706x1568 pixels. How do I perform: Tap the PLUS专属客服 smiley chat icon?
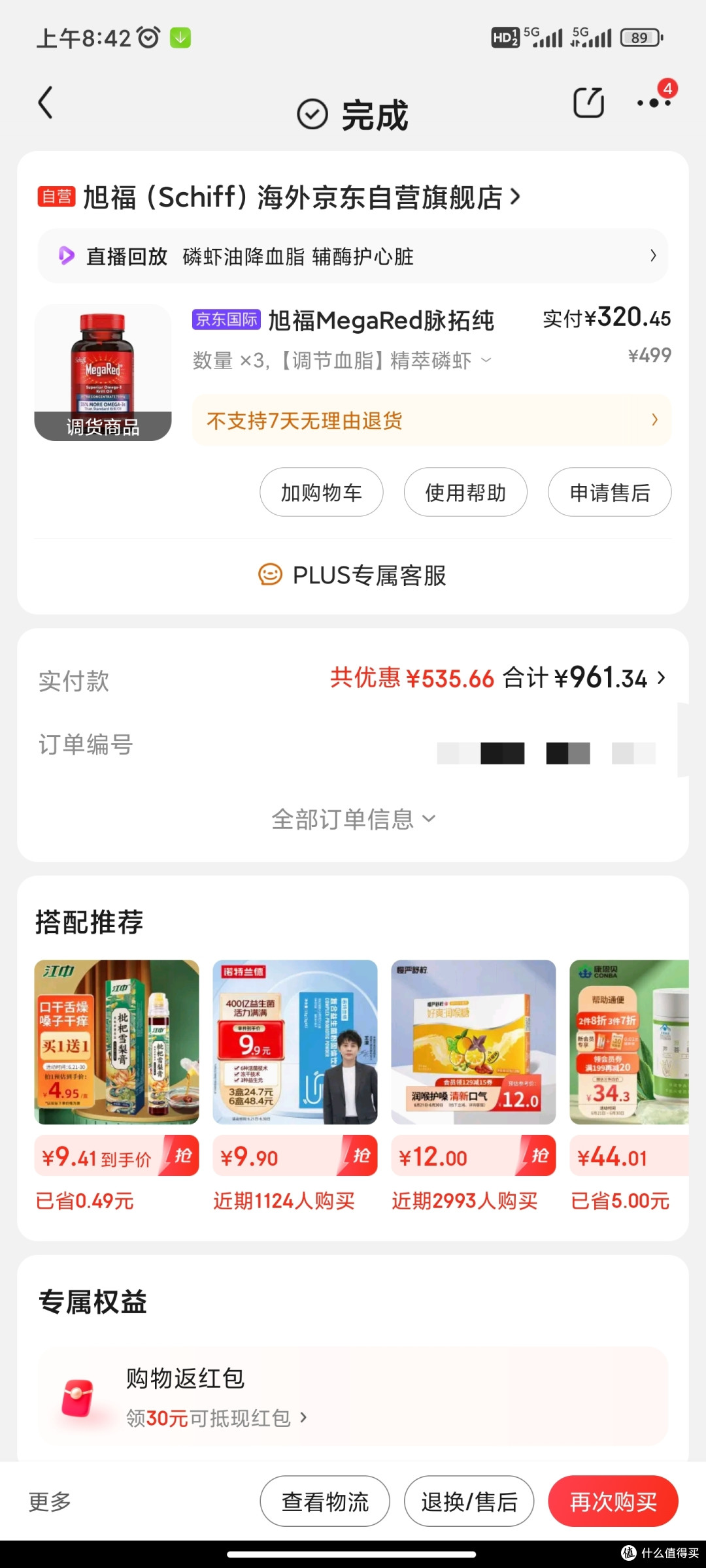tap(270, 576)
